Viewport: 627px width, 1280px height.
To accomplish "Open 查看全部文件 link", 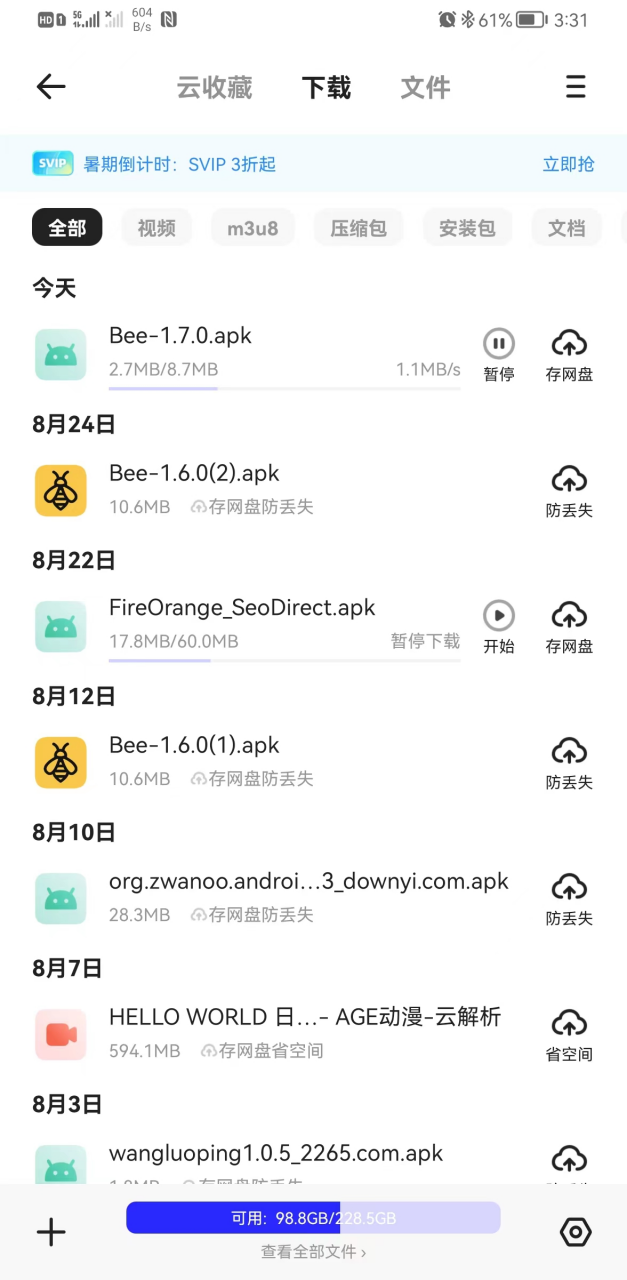I will click(x=313, y=1251).
